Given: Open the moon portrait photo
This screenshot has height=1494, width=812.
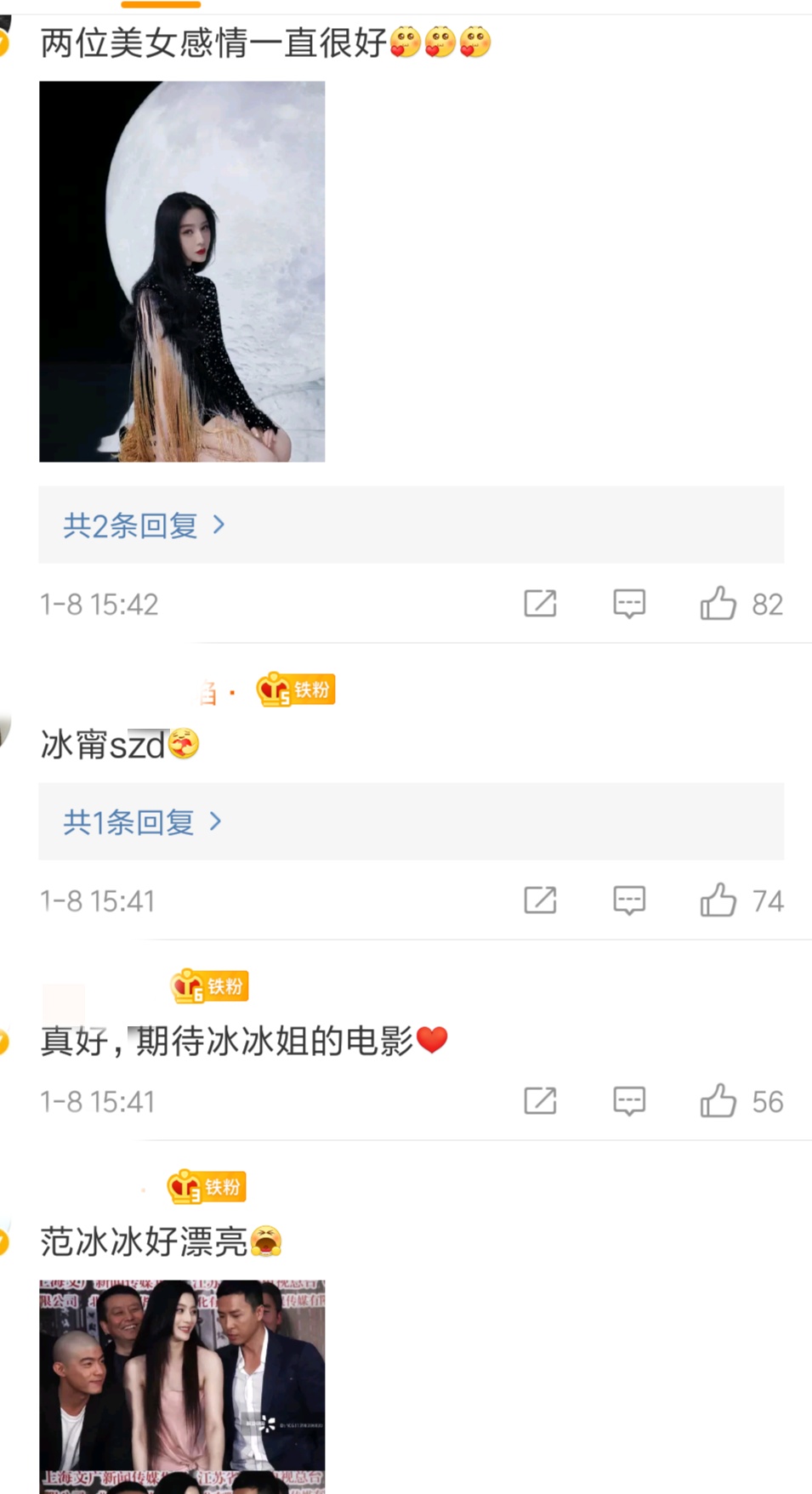Looking at the screenshot, I should [x=183, y=272].
